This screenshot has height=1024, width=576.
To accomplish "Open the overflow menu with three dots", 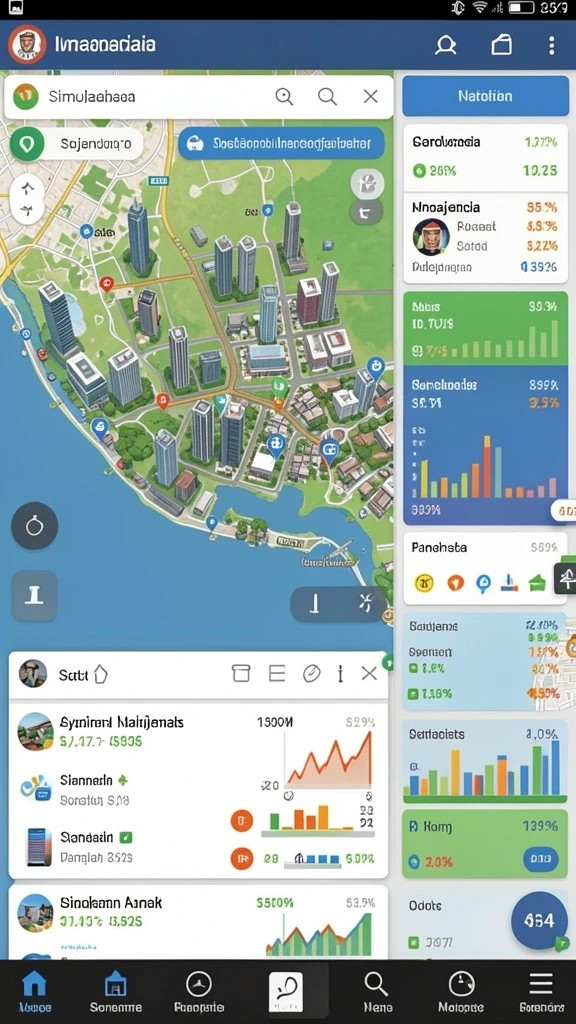I will tap(551, 45).
